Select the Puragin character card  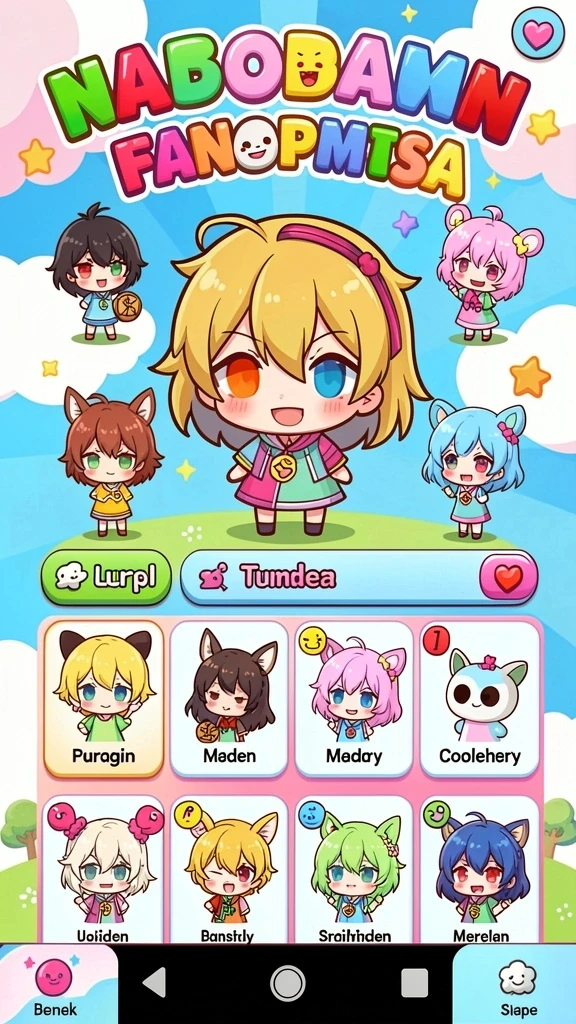(103, 699)
